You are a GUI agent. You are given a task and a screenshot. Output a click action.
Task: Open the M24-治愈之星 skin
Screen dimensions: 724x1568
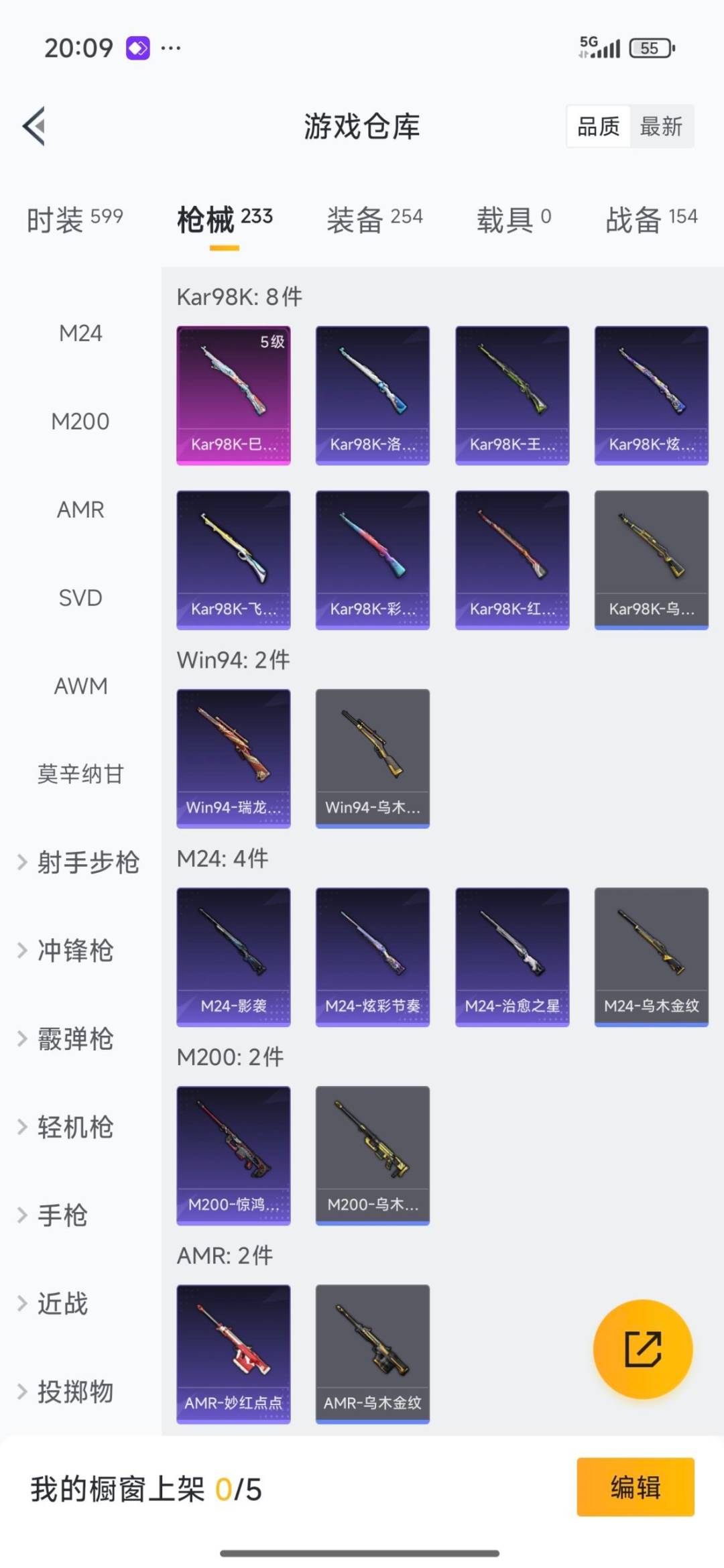click(511, 957)
